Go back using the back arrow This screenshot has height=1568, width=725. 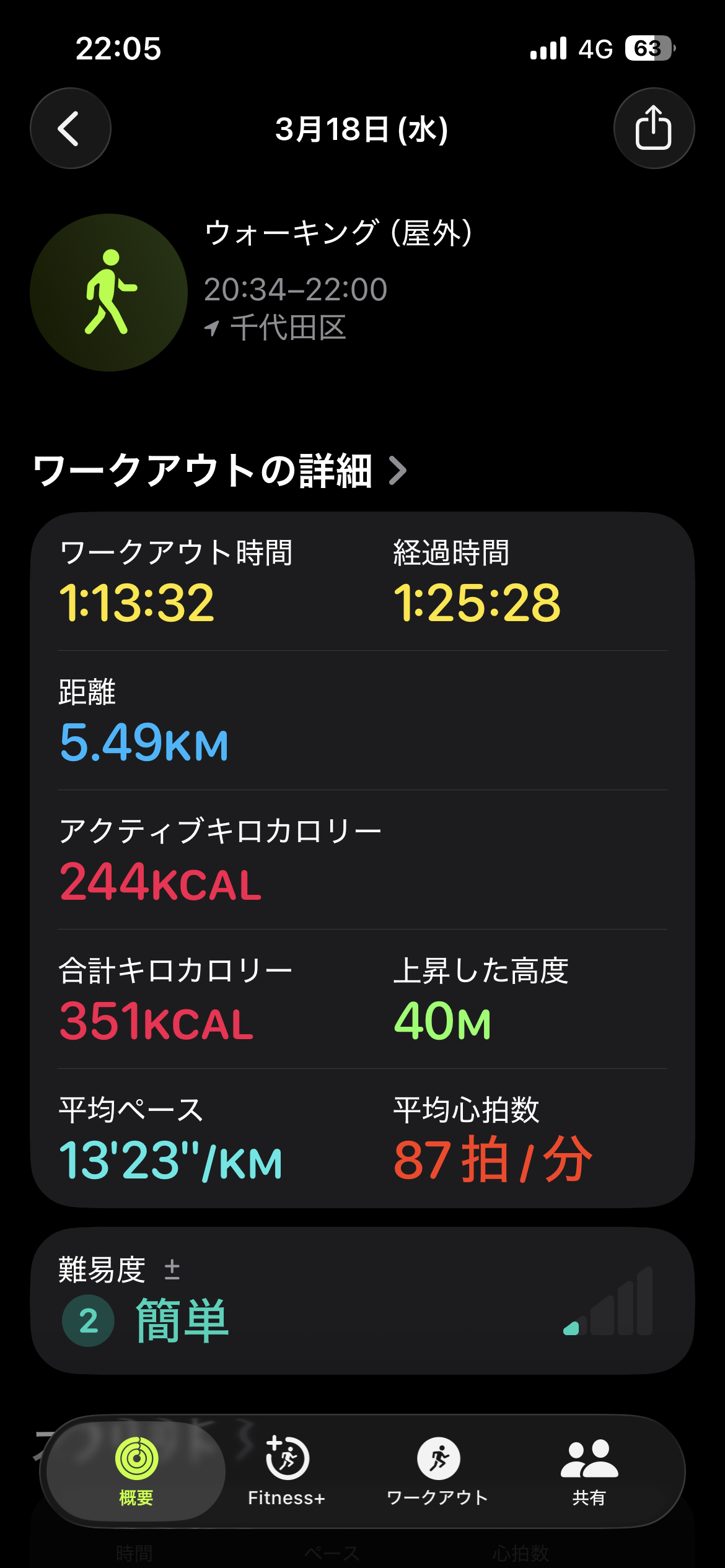[x=71, y=128]
